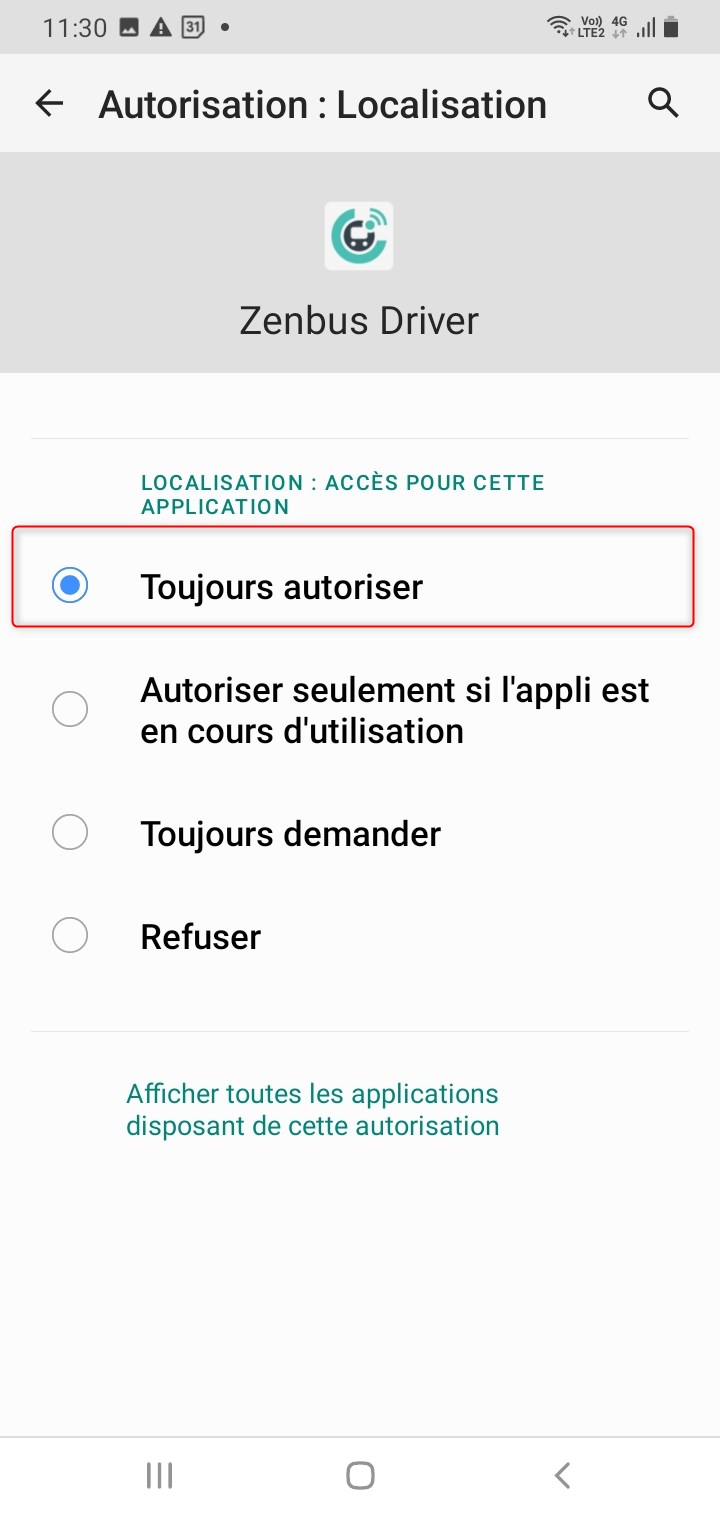
Task: Select Refuser to deny location access
Action: [68, 935]
